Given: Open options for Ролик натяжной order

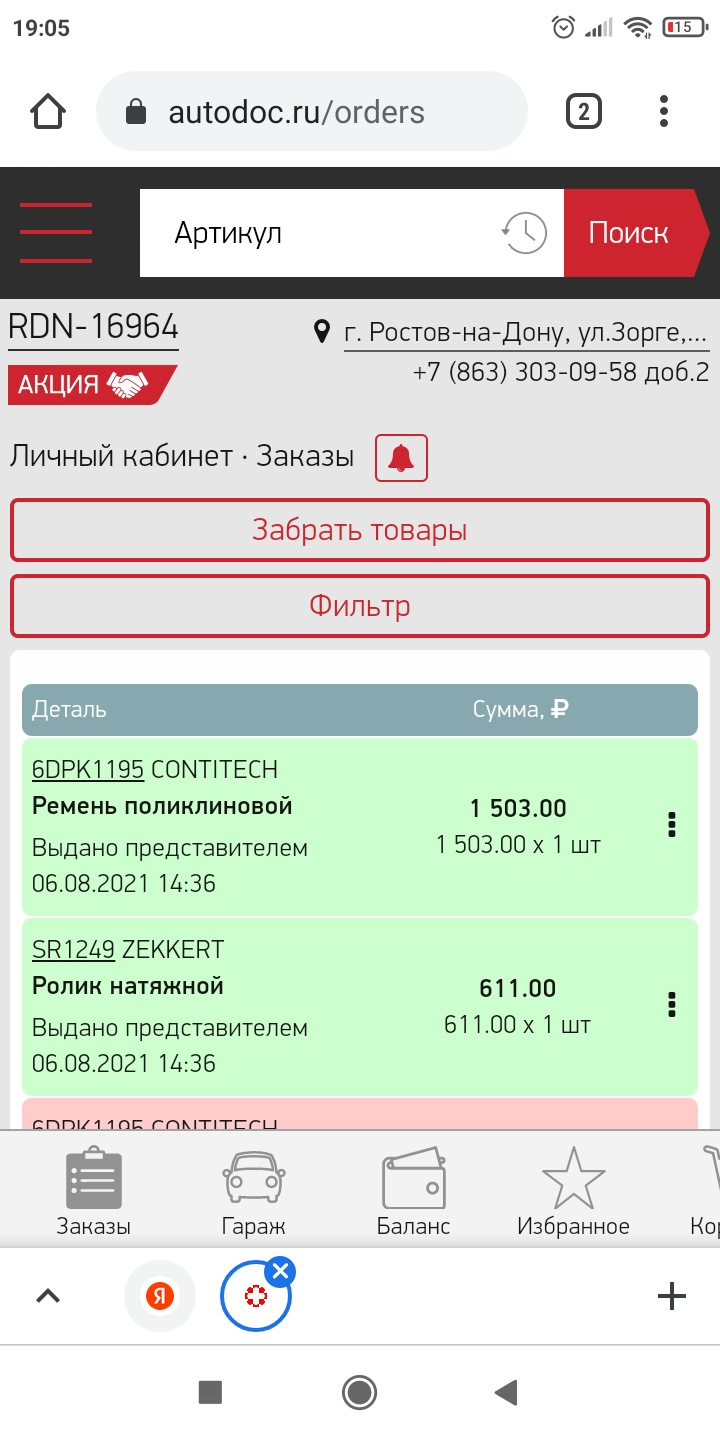Looking at the screenshot, I should pos(672,1004).
